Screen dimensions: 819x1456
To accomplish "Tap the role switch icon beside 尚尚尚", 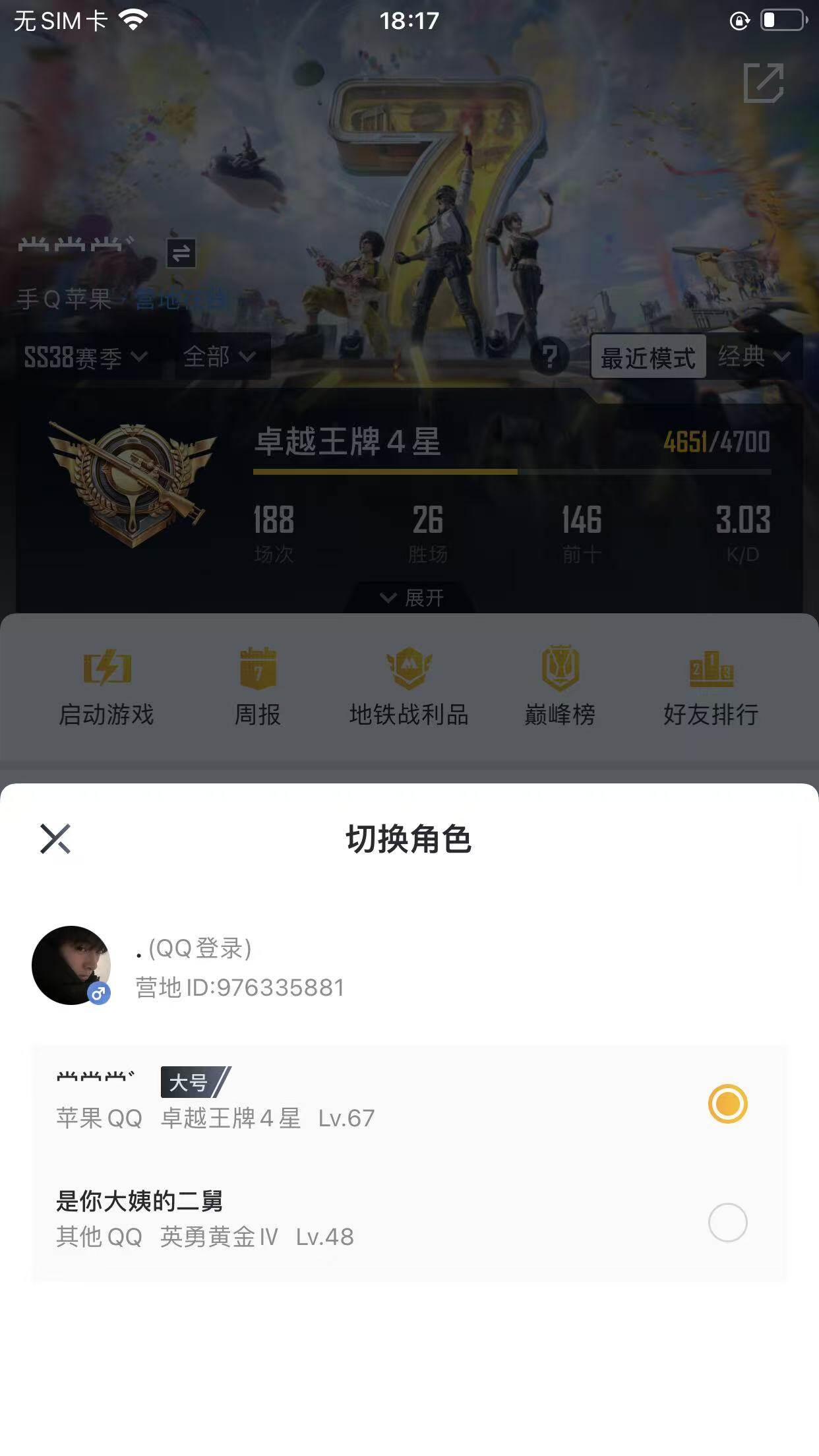I will pyautogui.click(x=182, y=253).
